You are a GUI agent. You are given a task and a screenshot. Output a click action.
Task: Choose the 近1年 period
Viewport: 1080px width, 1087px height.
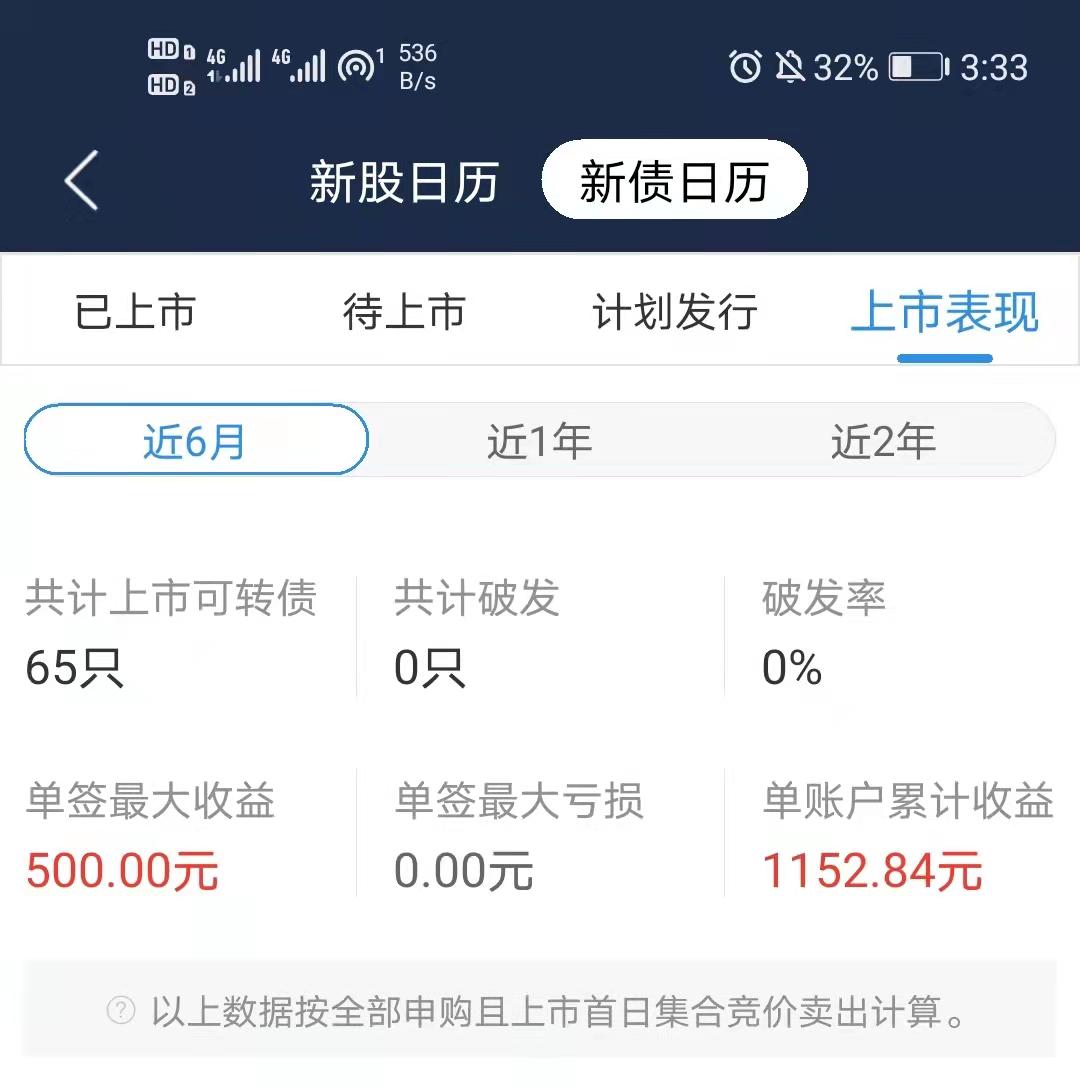click(x=540, y=440)
